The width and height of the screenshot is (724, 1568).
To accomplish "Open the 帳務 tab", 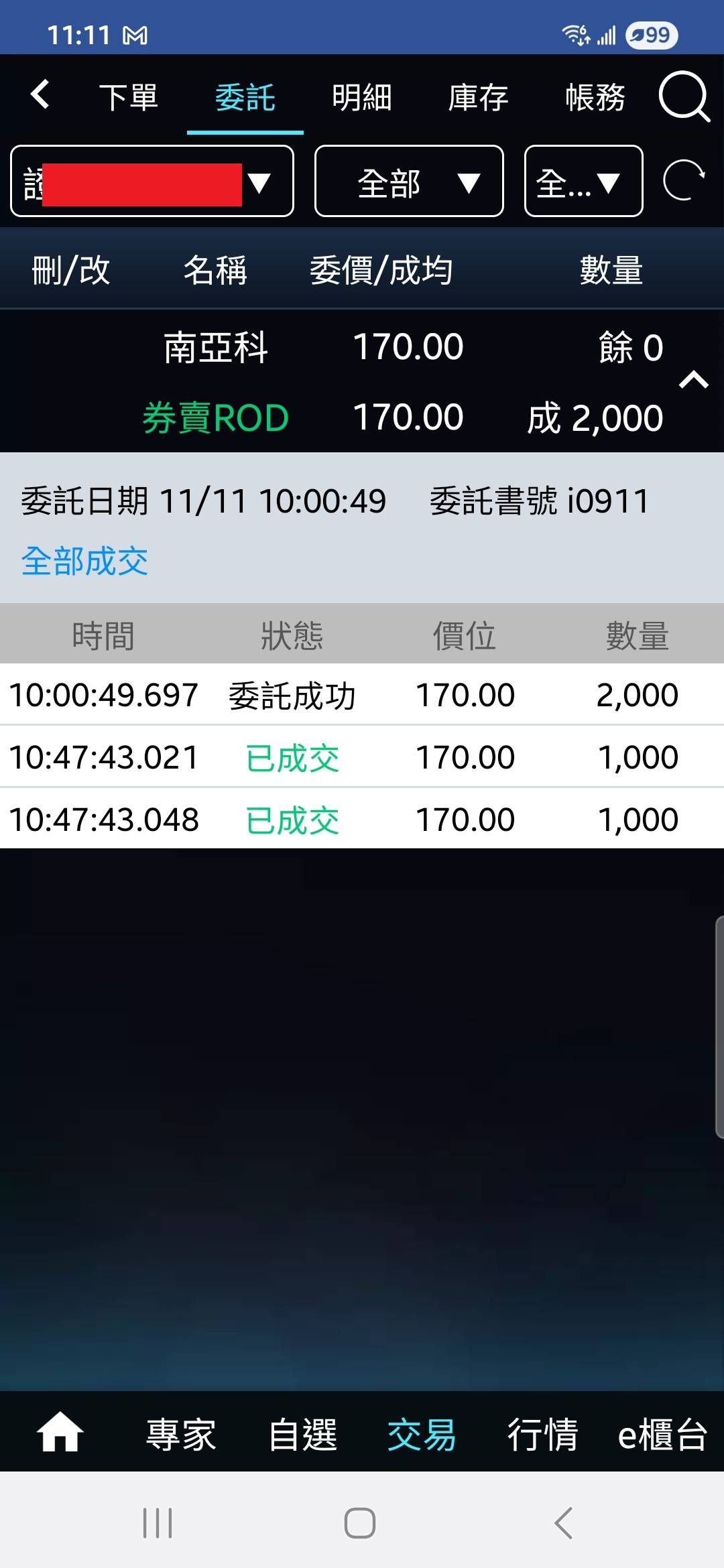I will (595, 97).
